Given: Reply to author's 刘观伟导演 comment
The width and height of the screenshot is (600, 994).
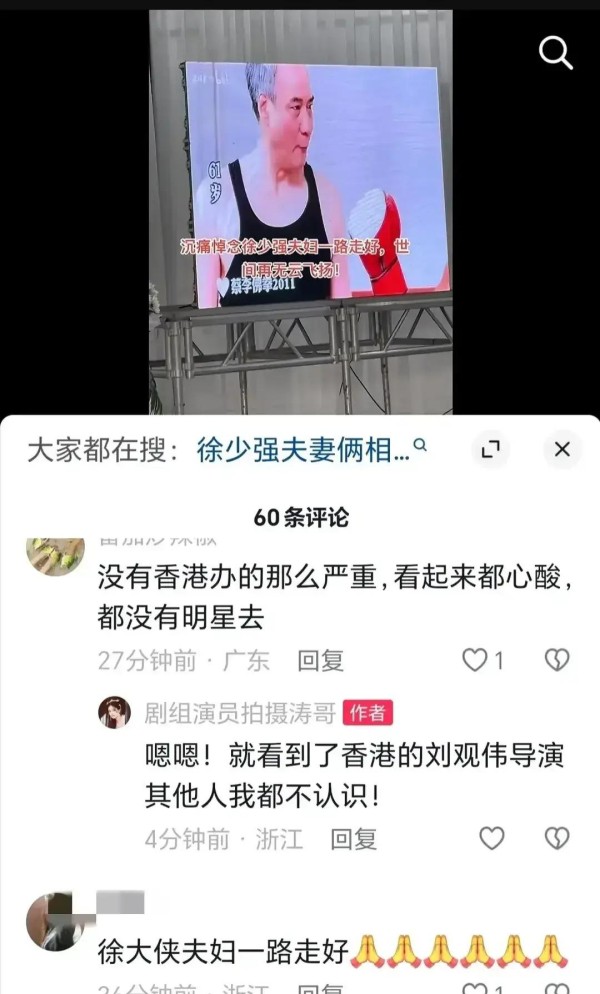Looking at the screenshot, I should 354,839.
